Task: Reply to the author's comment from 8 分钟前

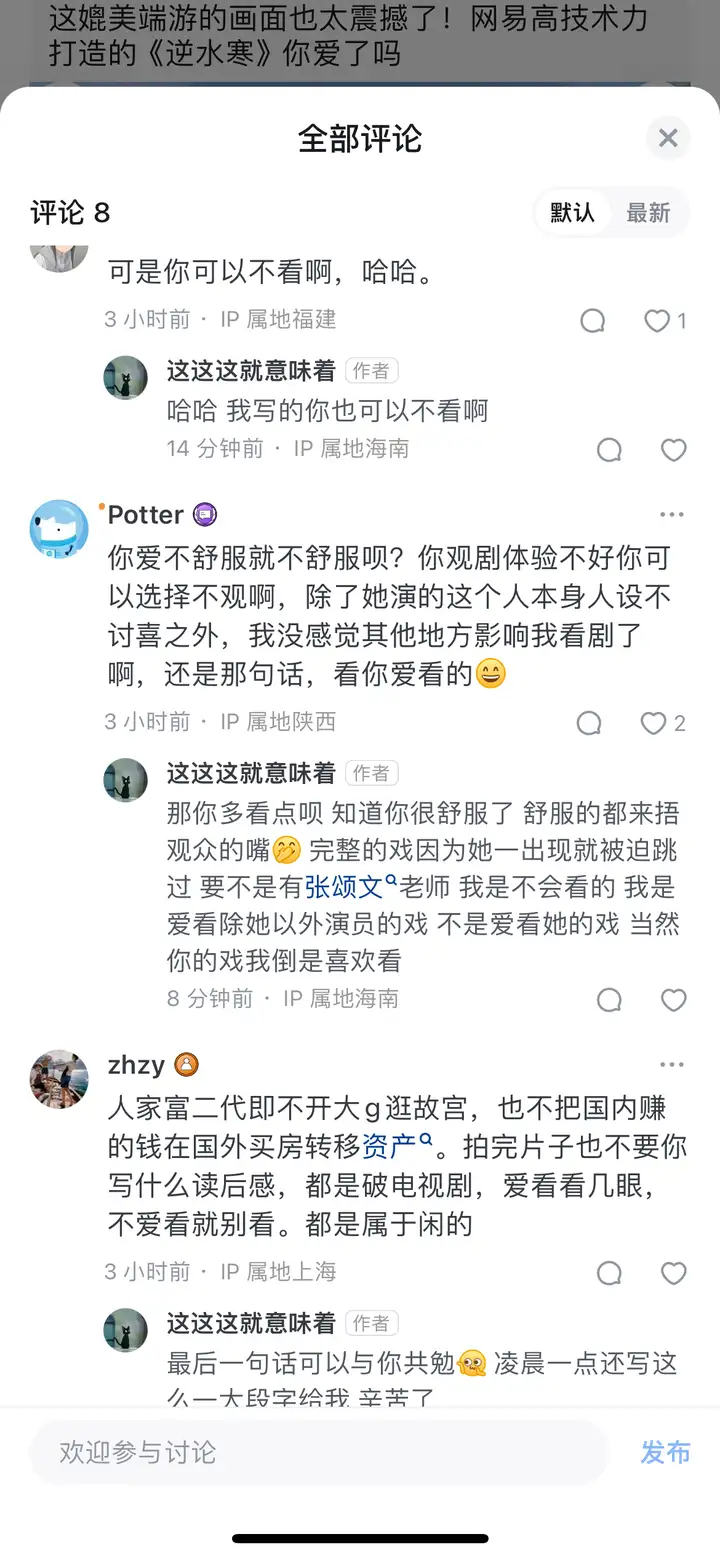Action: 609,1000
